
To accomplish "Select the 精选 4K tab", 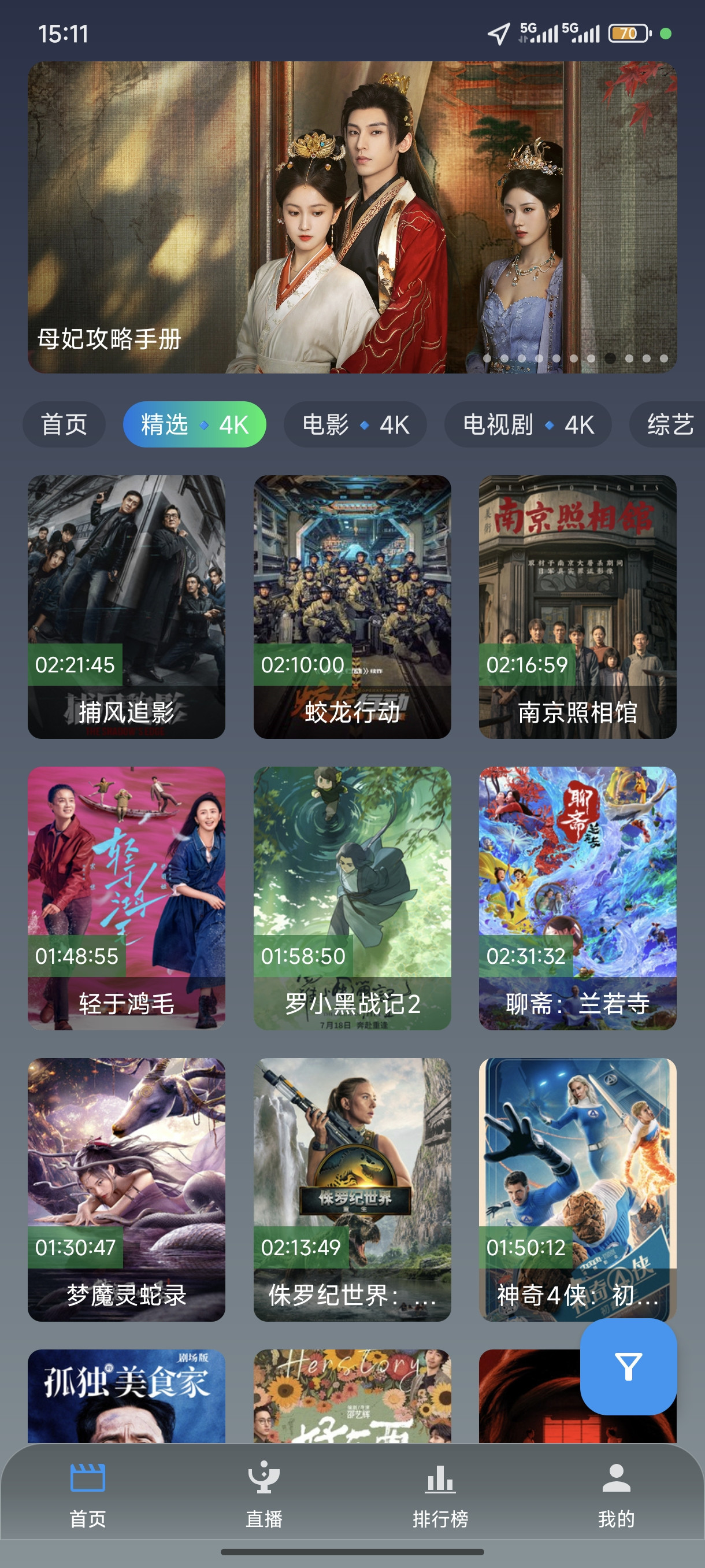I will [x=195, y=425].
